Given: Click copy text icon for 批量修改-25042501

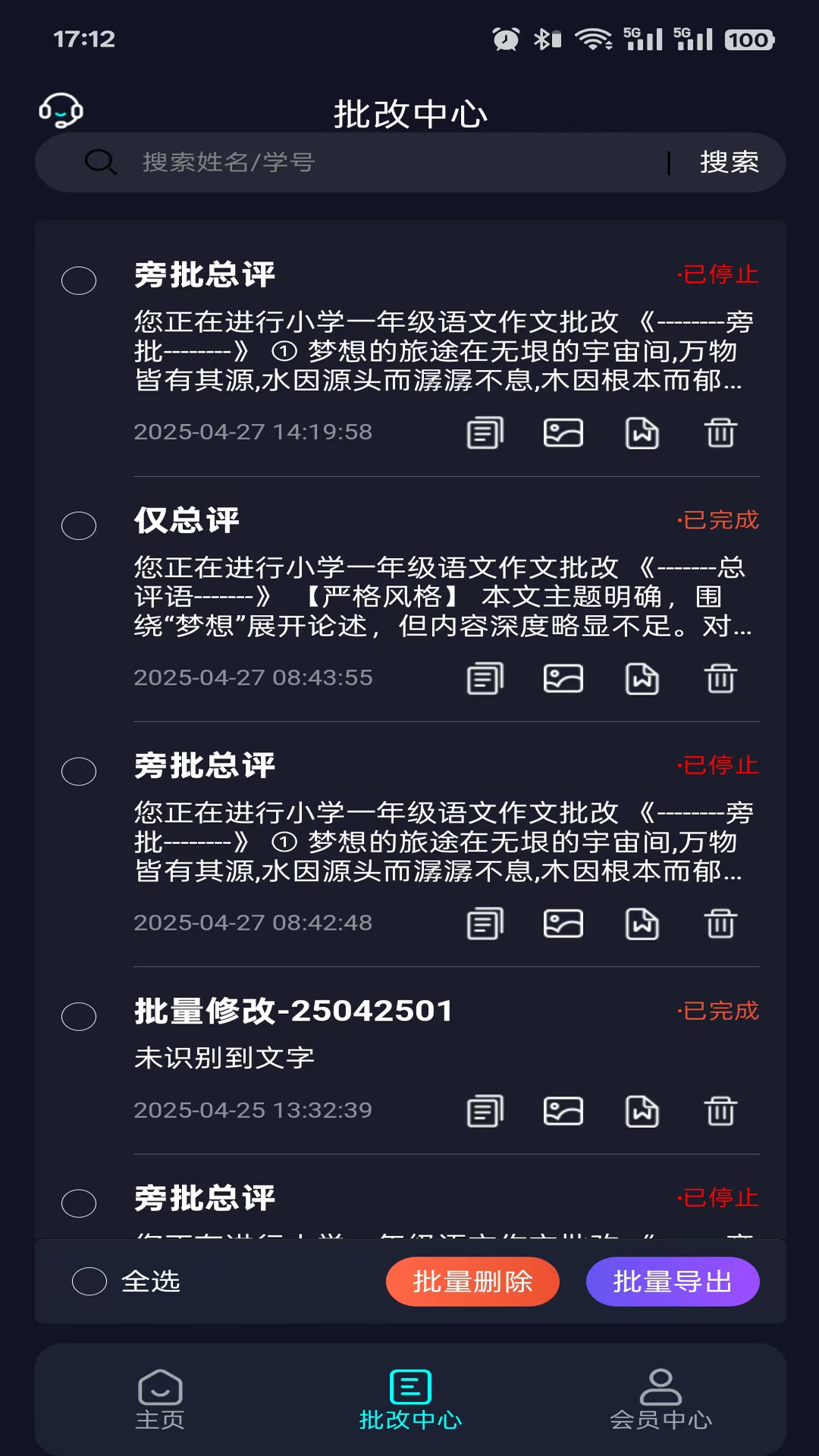Looking at the screenshot, I should click(x=485, y=1112).
